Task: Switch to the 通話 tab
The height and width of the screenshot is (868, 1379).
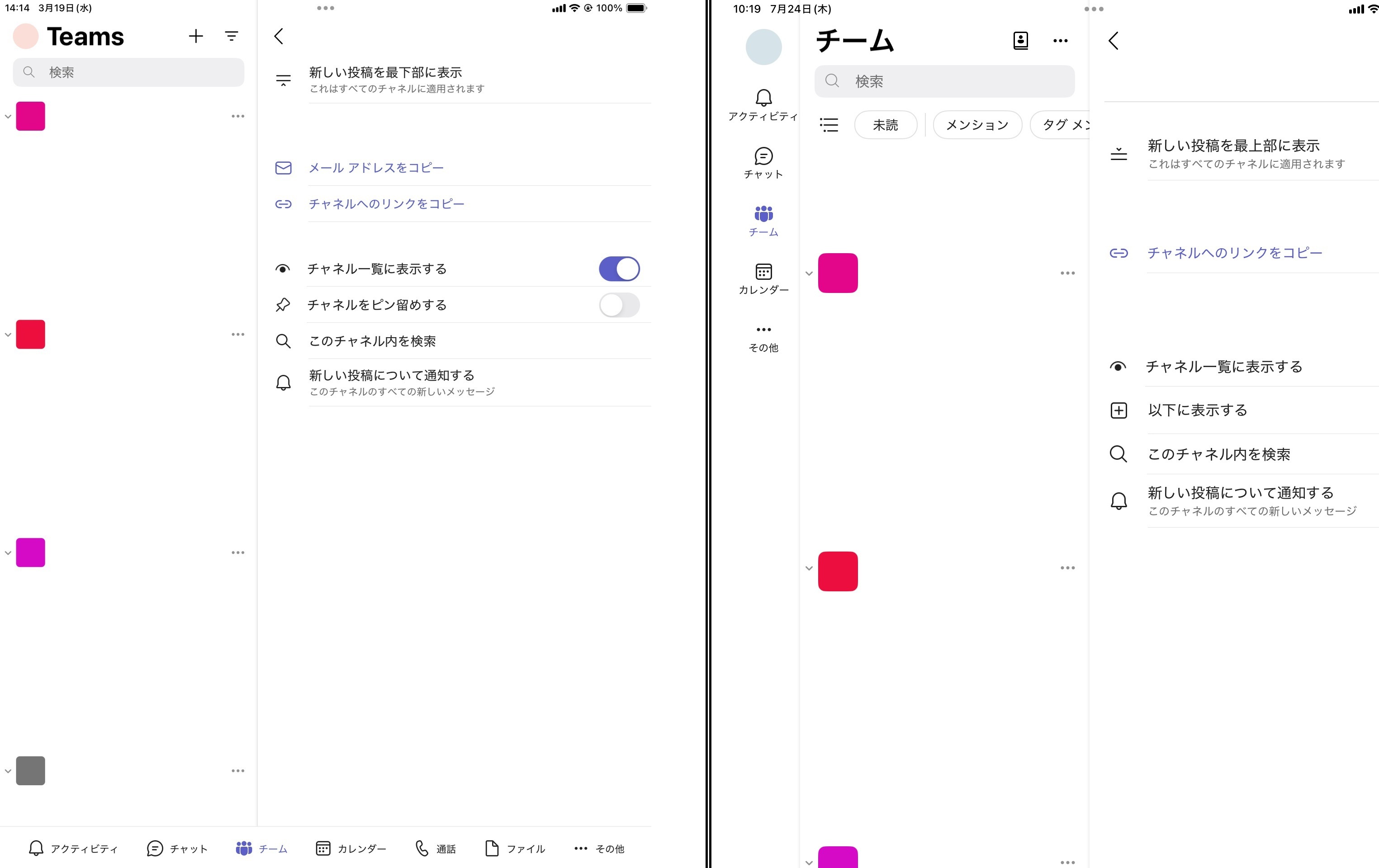Action: click(x=435, y=848)
